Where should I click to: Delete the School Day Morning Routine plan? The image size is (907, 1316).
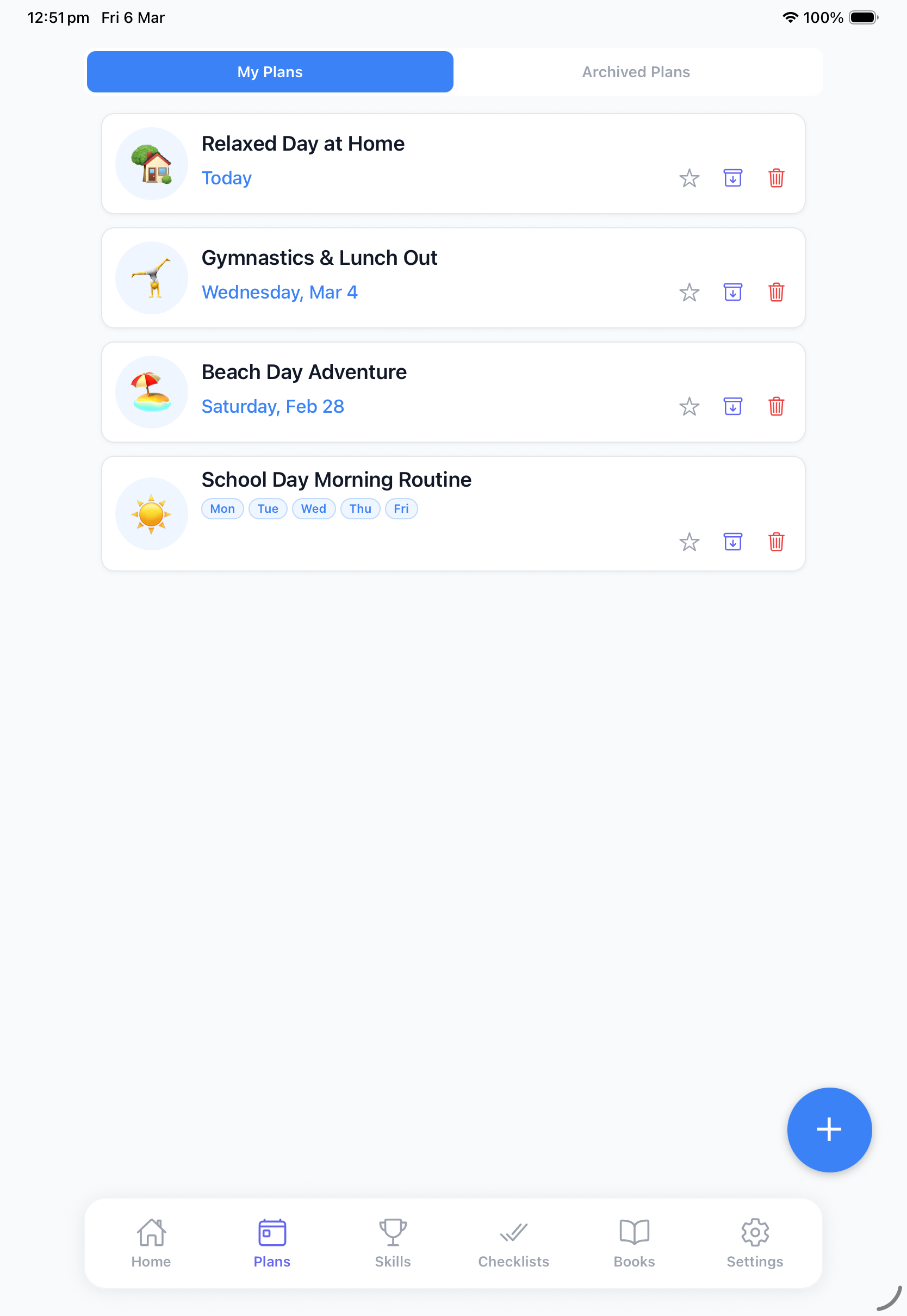pyautogui.click(x=776, y=542)
